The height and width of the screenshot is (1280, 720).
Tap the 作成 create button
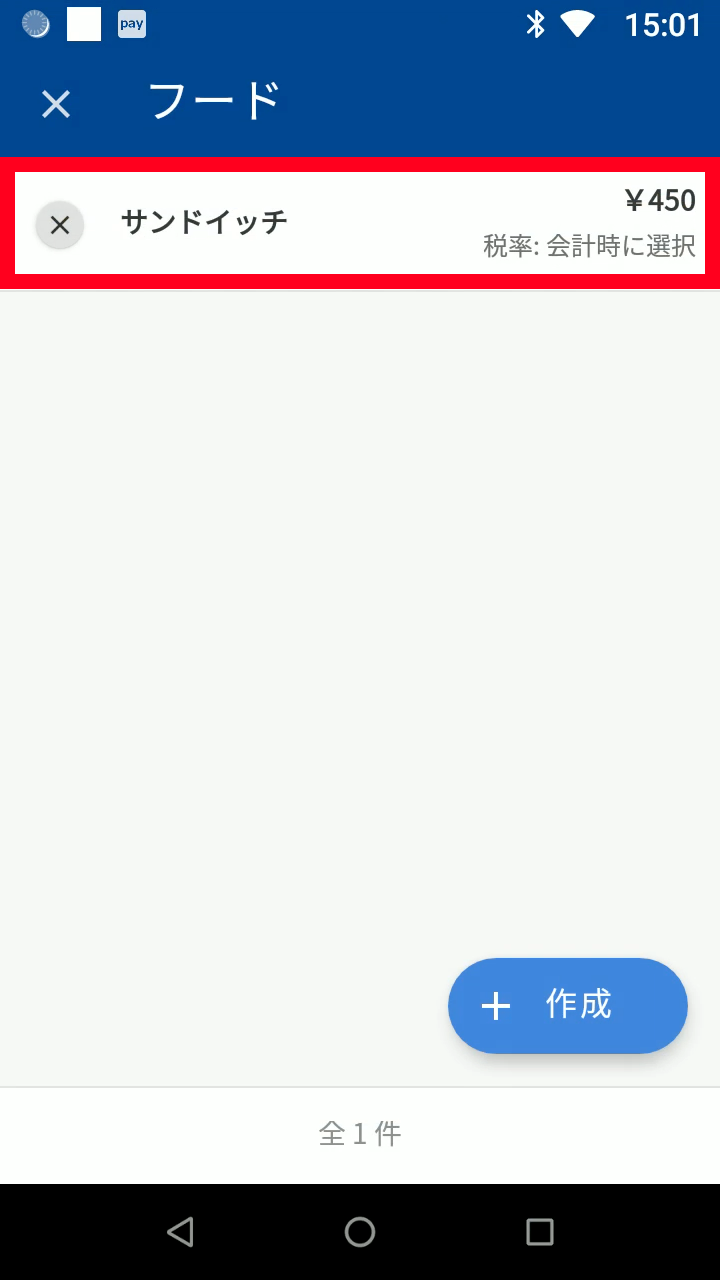pyautogui.click(x=567, y=1005)
